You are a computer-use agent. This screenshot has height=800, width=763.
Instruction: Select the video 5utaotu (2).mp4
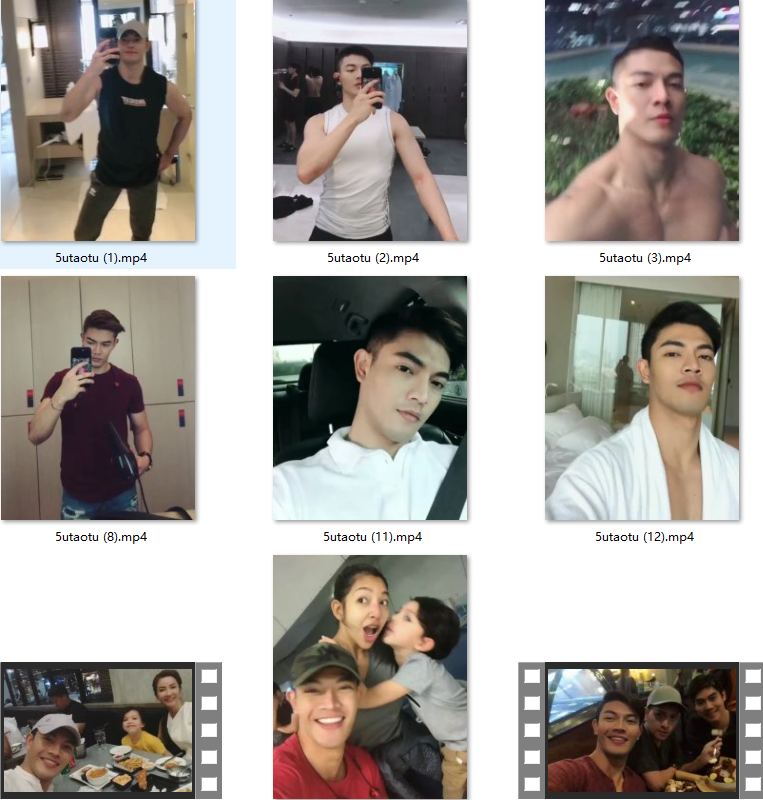pyautogui.click(x=370, y=121)
